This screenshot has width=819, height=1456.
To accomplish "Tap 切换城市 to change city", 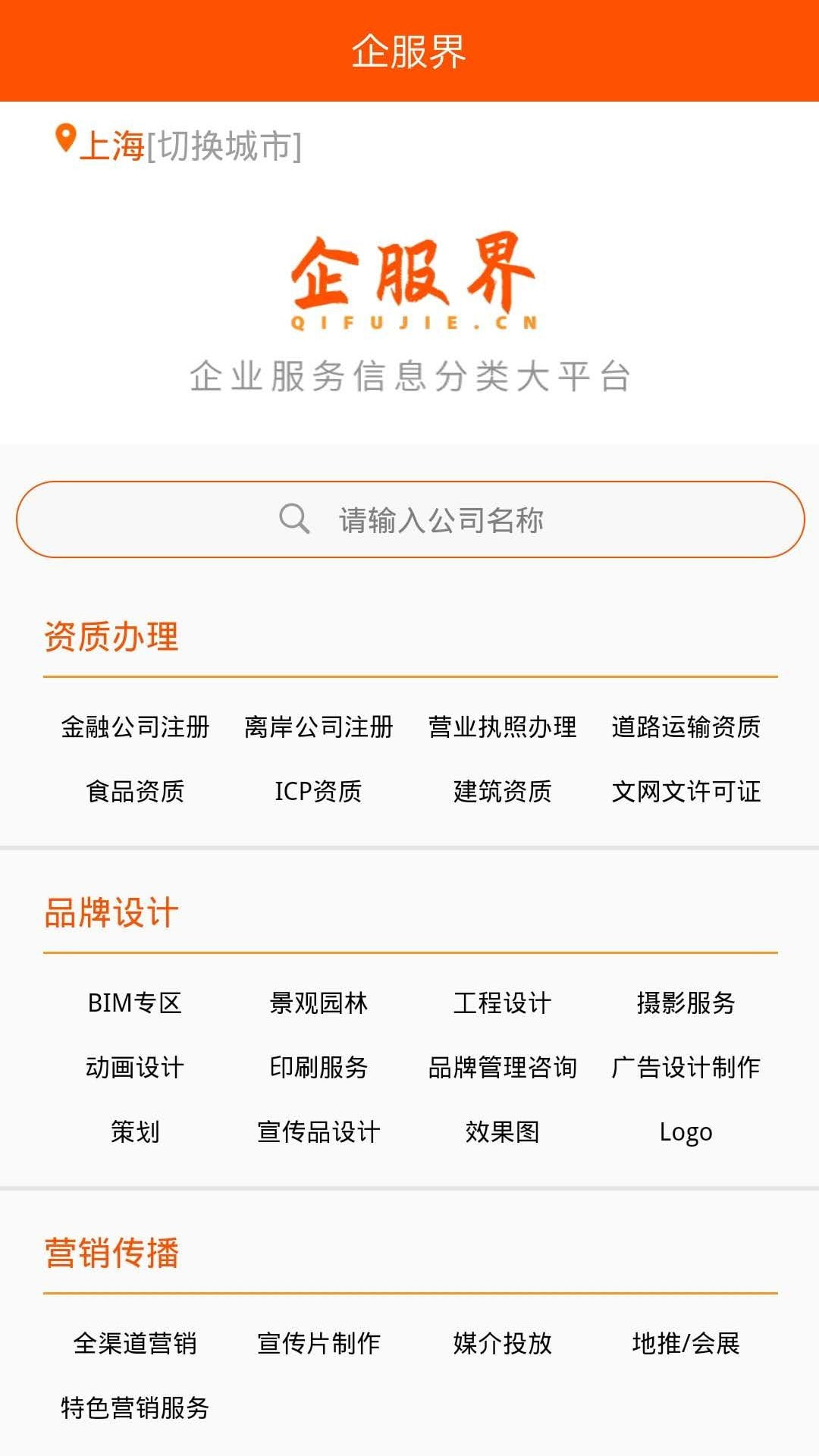I will [224, 146].
